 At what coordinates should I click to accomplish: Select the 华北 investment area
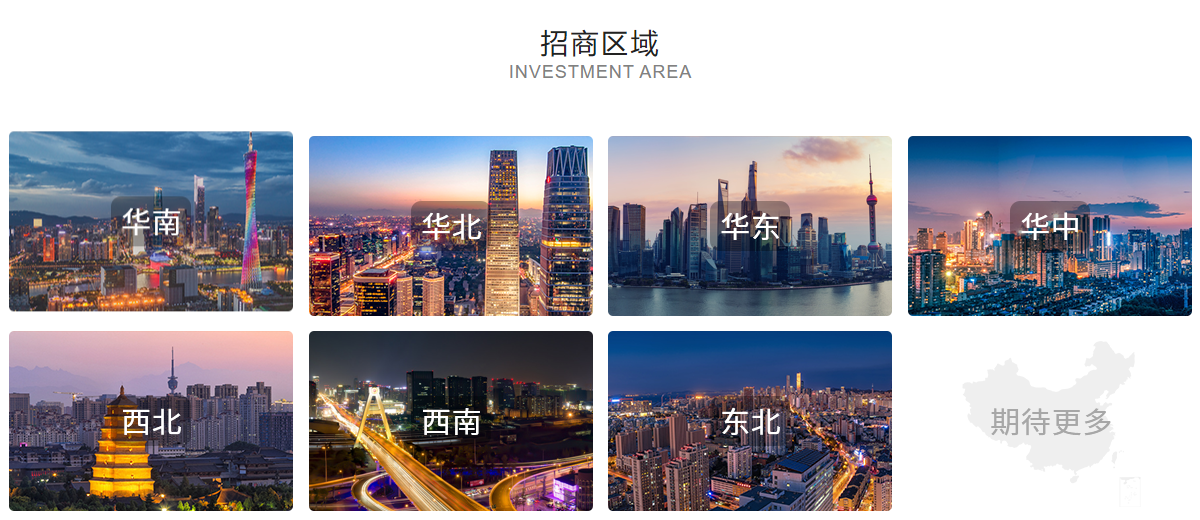451,226
